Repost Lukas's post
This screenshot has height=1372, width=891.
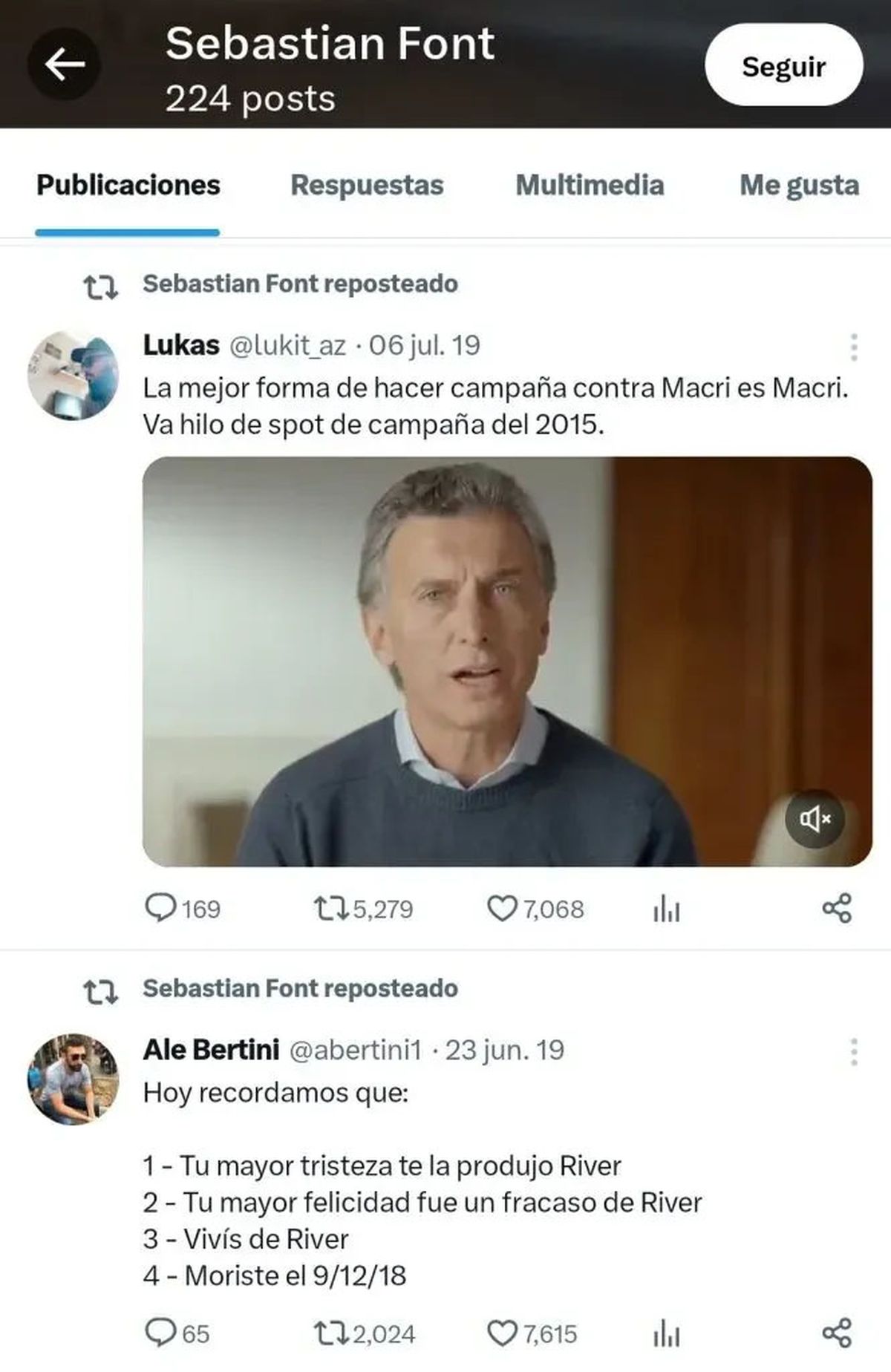pyautogui.click(x=330, y=908)
